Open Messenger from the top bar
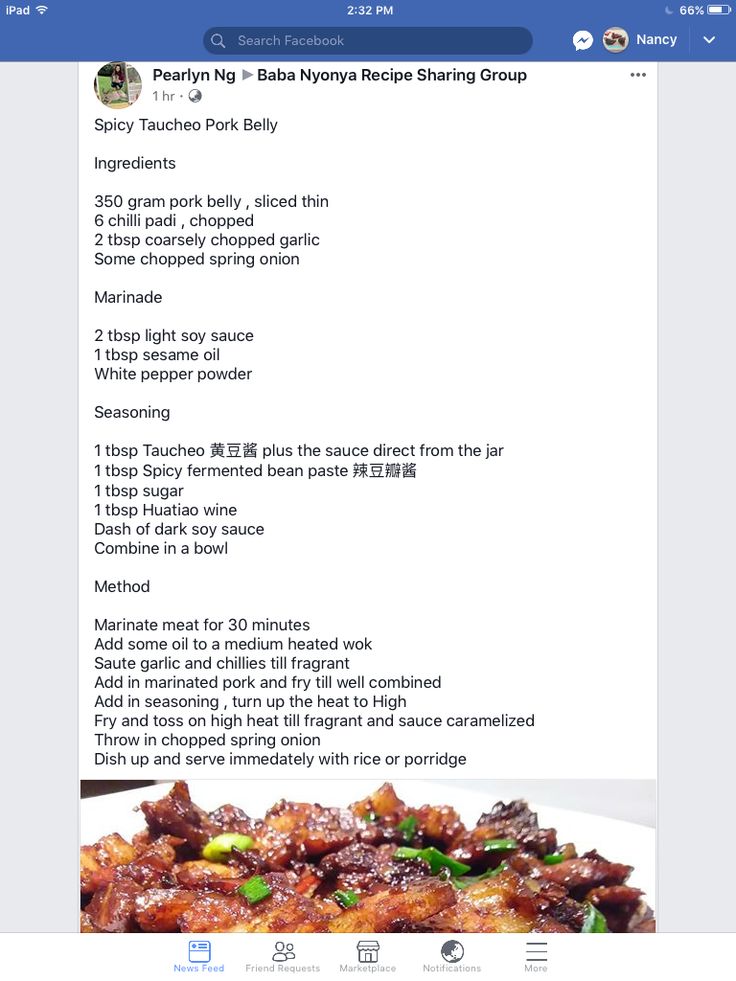The image size is (736, 981). 583,41
